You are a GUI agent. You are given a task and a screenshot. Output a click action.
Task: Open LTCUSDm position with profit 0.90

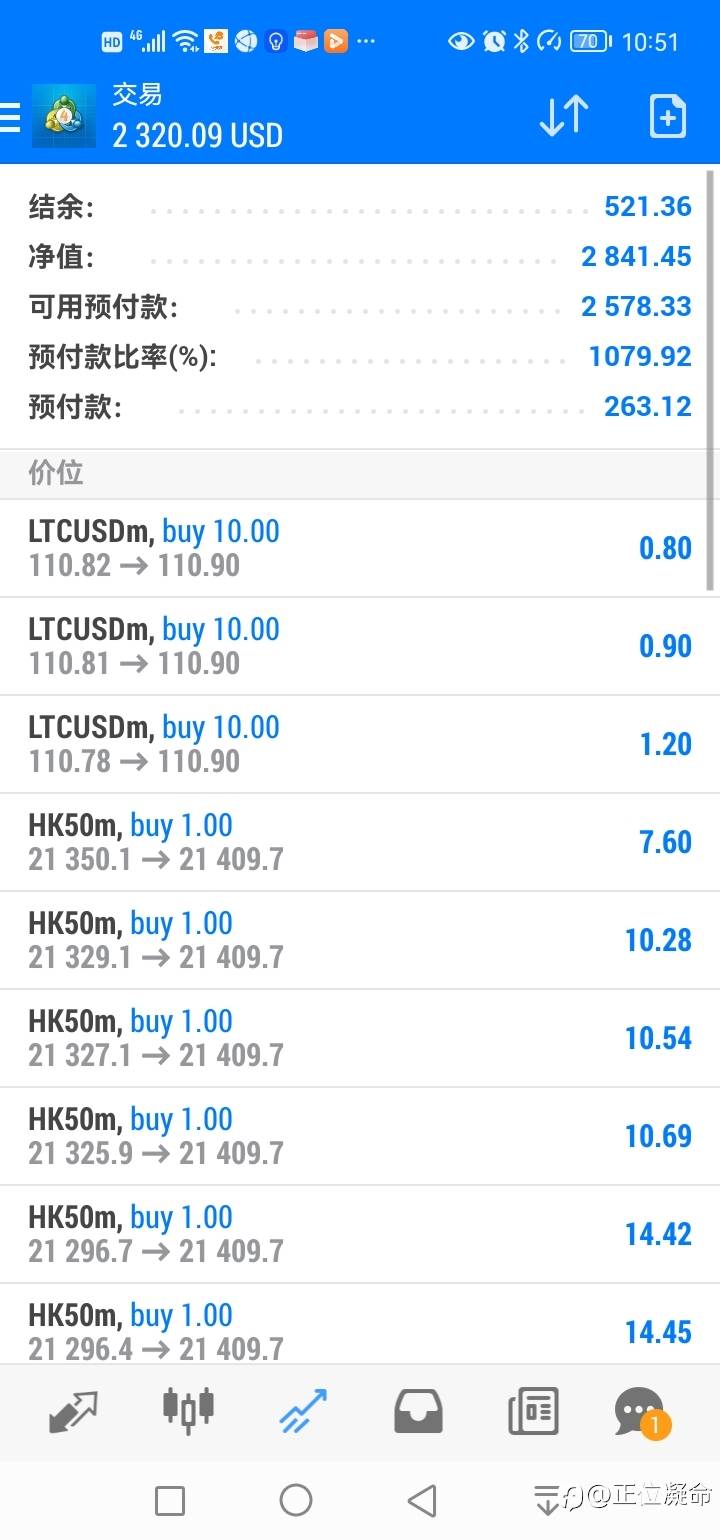click(x=360, y=646)
